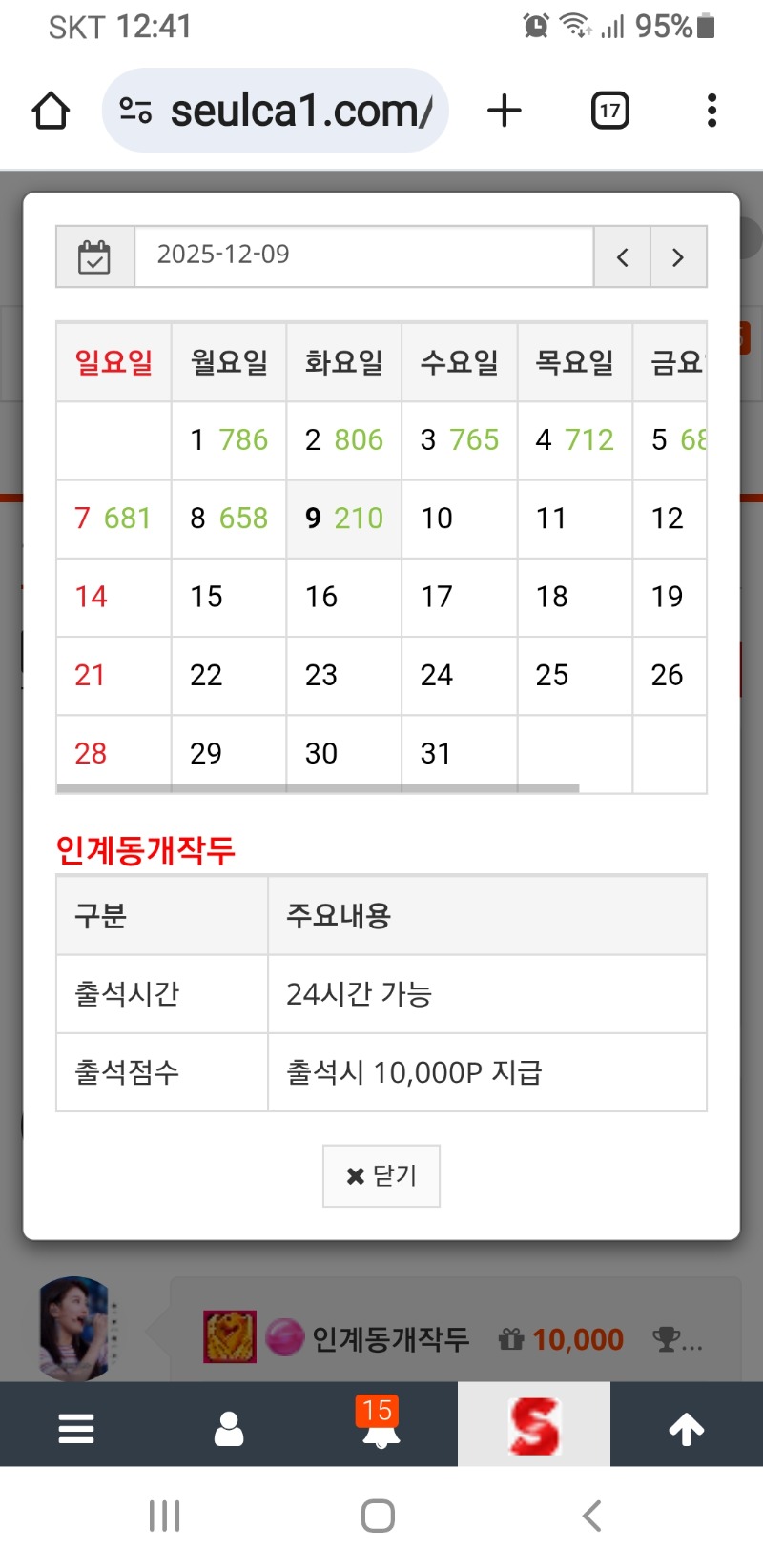
Task: Tap the gift icon beside 10,000 points
Action: (x=512, y=1338)
